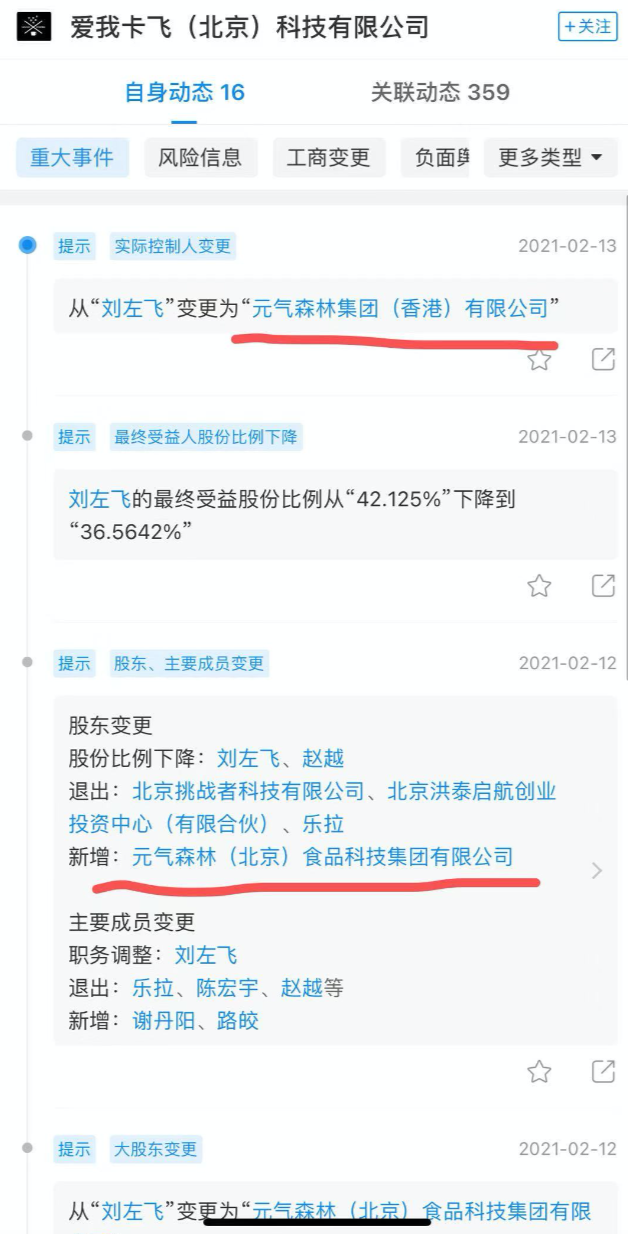Star the 股东、主要成员变更 event
Viewport: 628px width, 1234px height.
(539, 1072)
